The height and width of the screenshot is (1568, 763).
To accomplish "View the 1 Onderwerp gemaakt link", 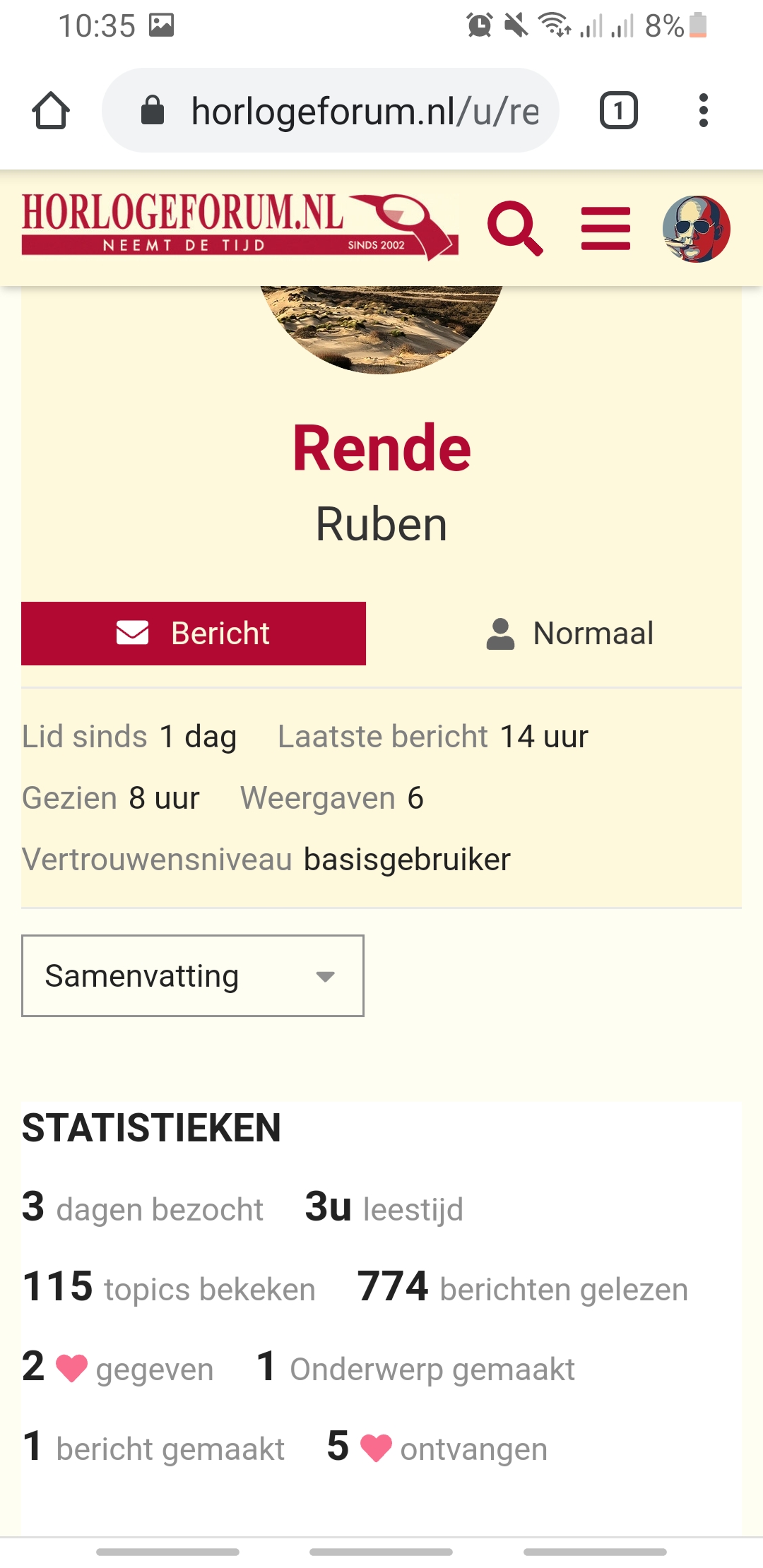I will 416,1368.
